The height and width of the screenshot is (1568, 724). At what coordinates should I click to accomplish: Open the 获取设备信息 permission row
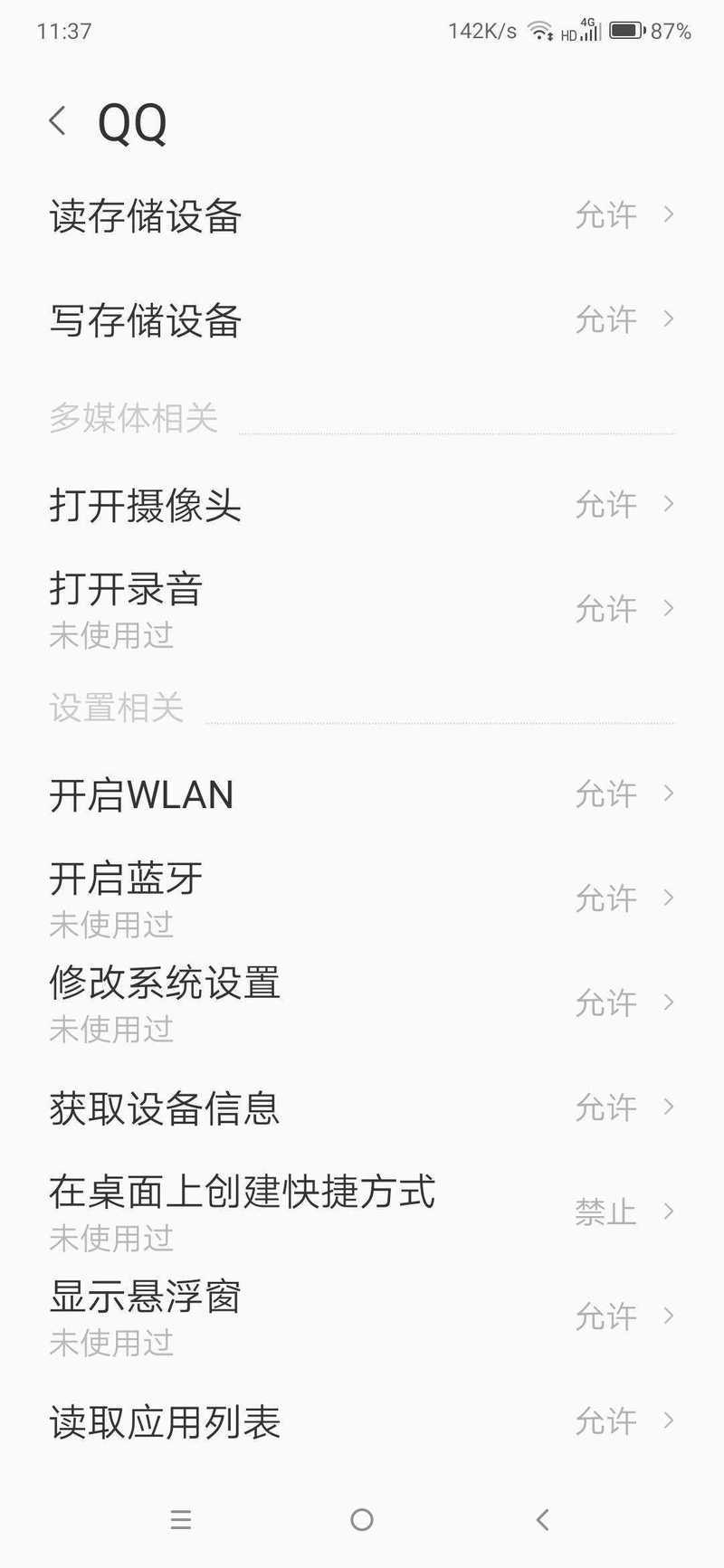click(362, 1107)
